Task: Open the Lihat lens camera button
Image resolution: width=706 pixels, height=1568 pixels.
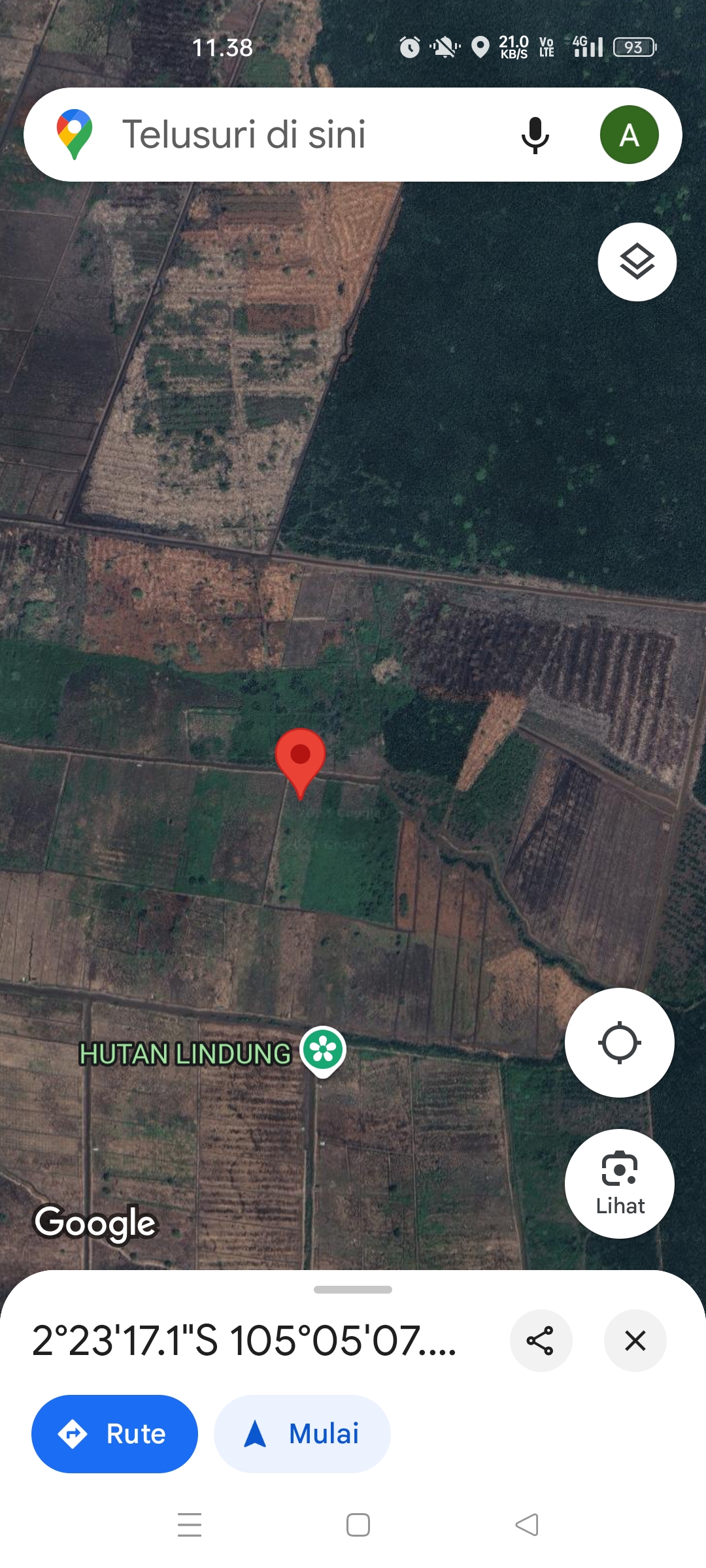Action: (x=619, y=1183)
